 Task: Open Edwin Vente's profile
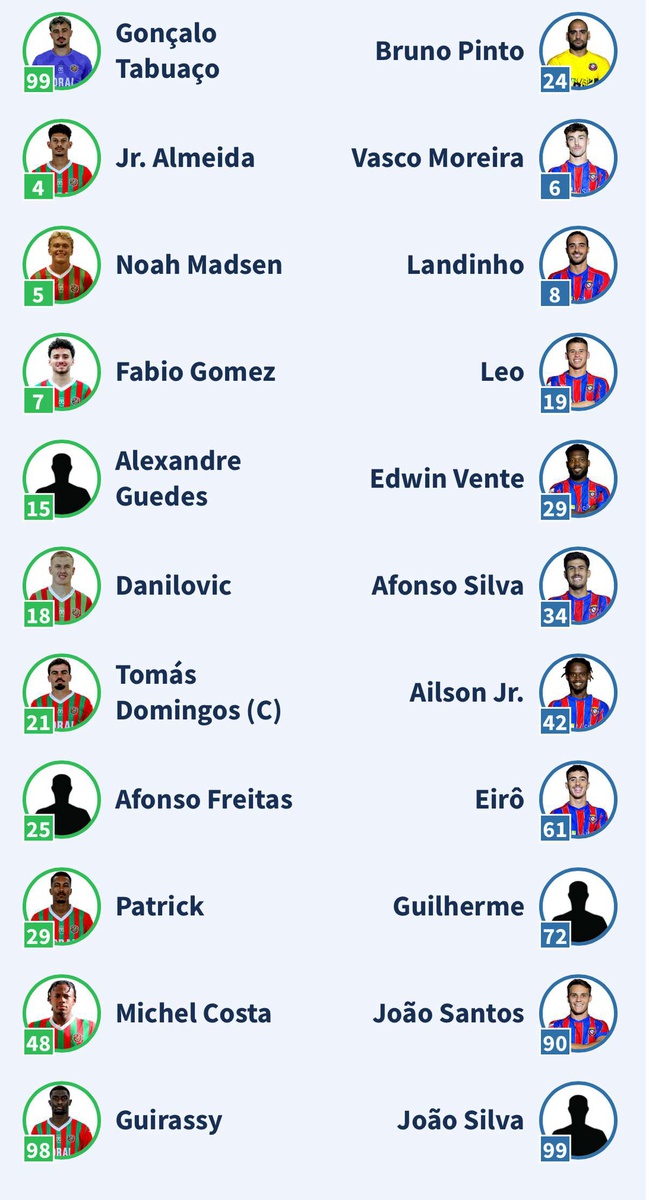click(x=447, y=479)
